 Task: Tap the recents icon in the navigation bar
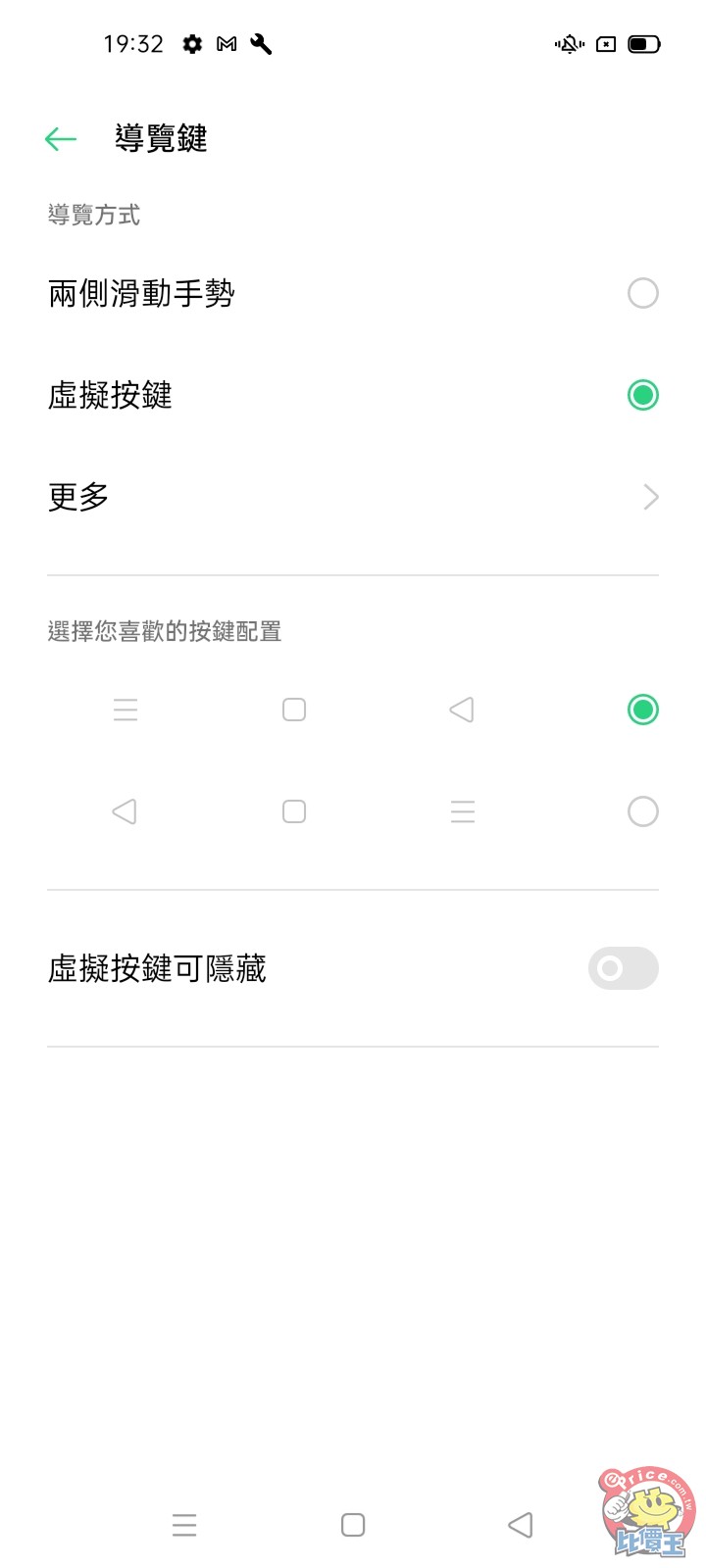pyautogui.click(x=184, y=1525)
